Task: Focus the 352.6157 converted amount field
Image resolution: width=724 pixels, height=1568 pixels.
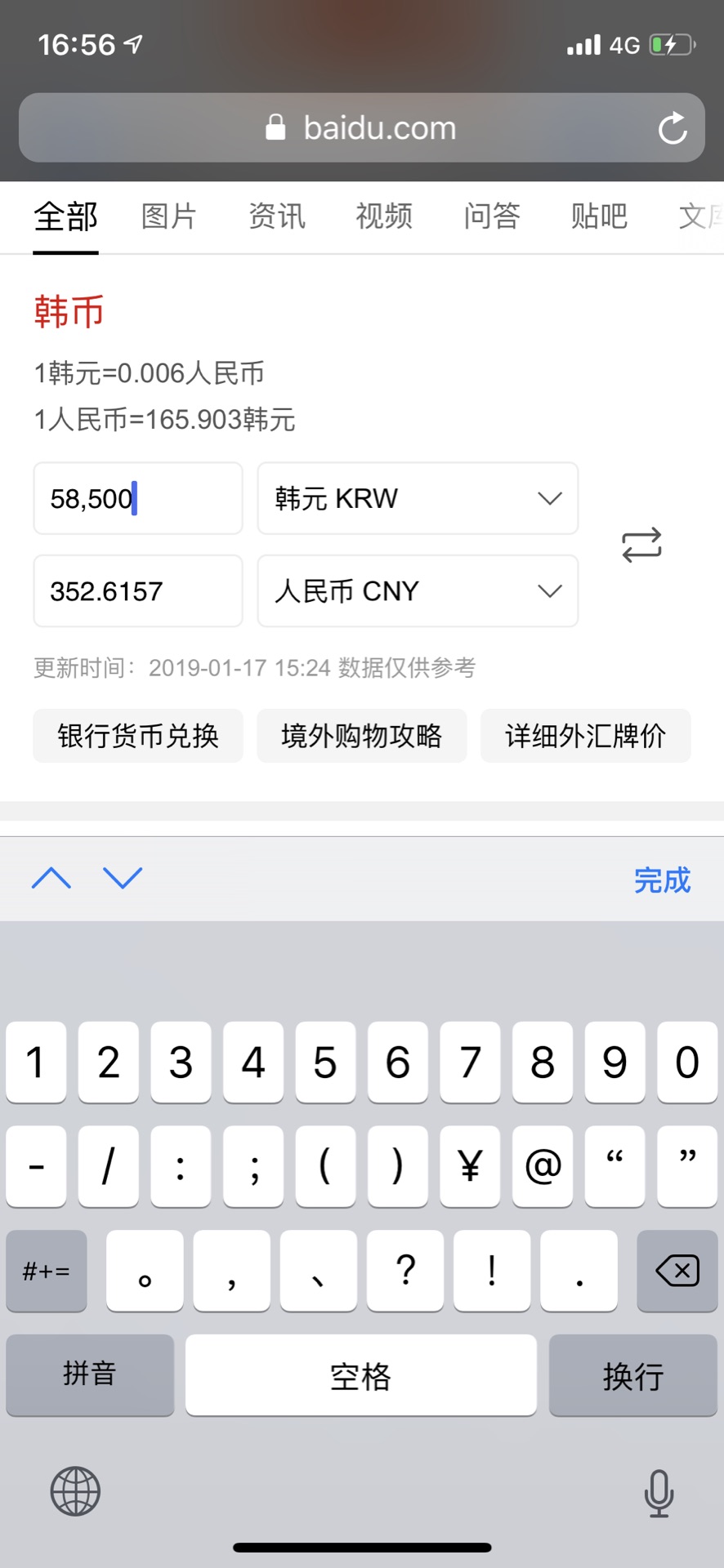Action: [x=137, y=591]
